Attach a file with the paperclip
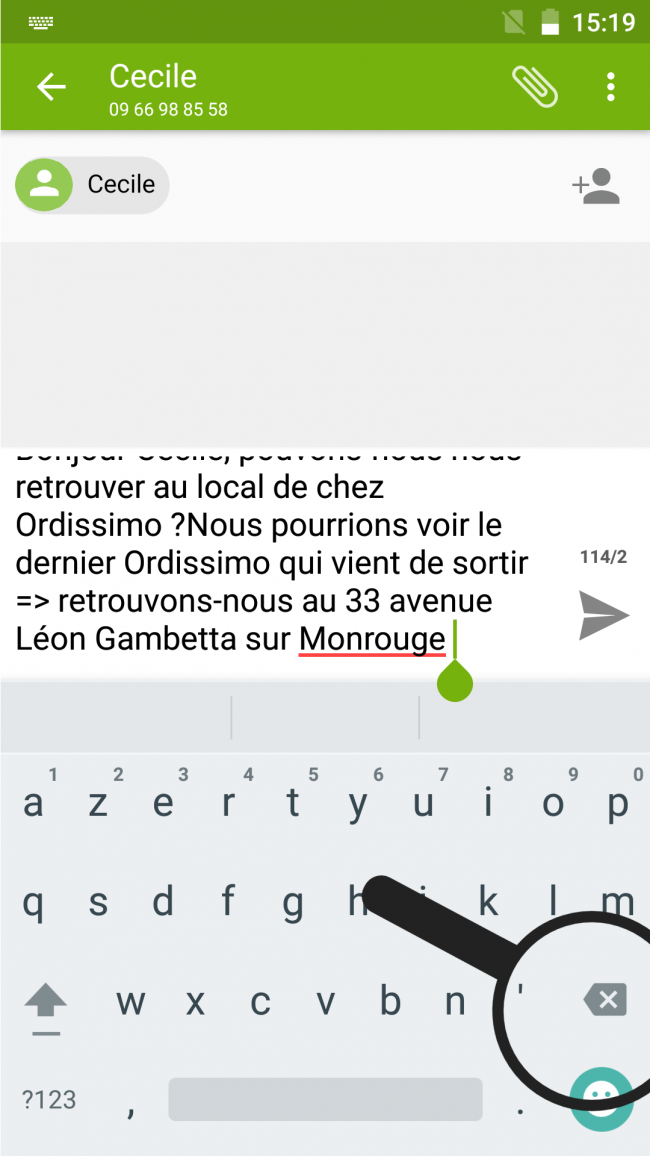The height and width of the screenshot is (1156, 650). [x=535, y=87]
